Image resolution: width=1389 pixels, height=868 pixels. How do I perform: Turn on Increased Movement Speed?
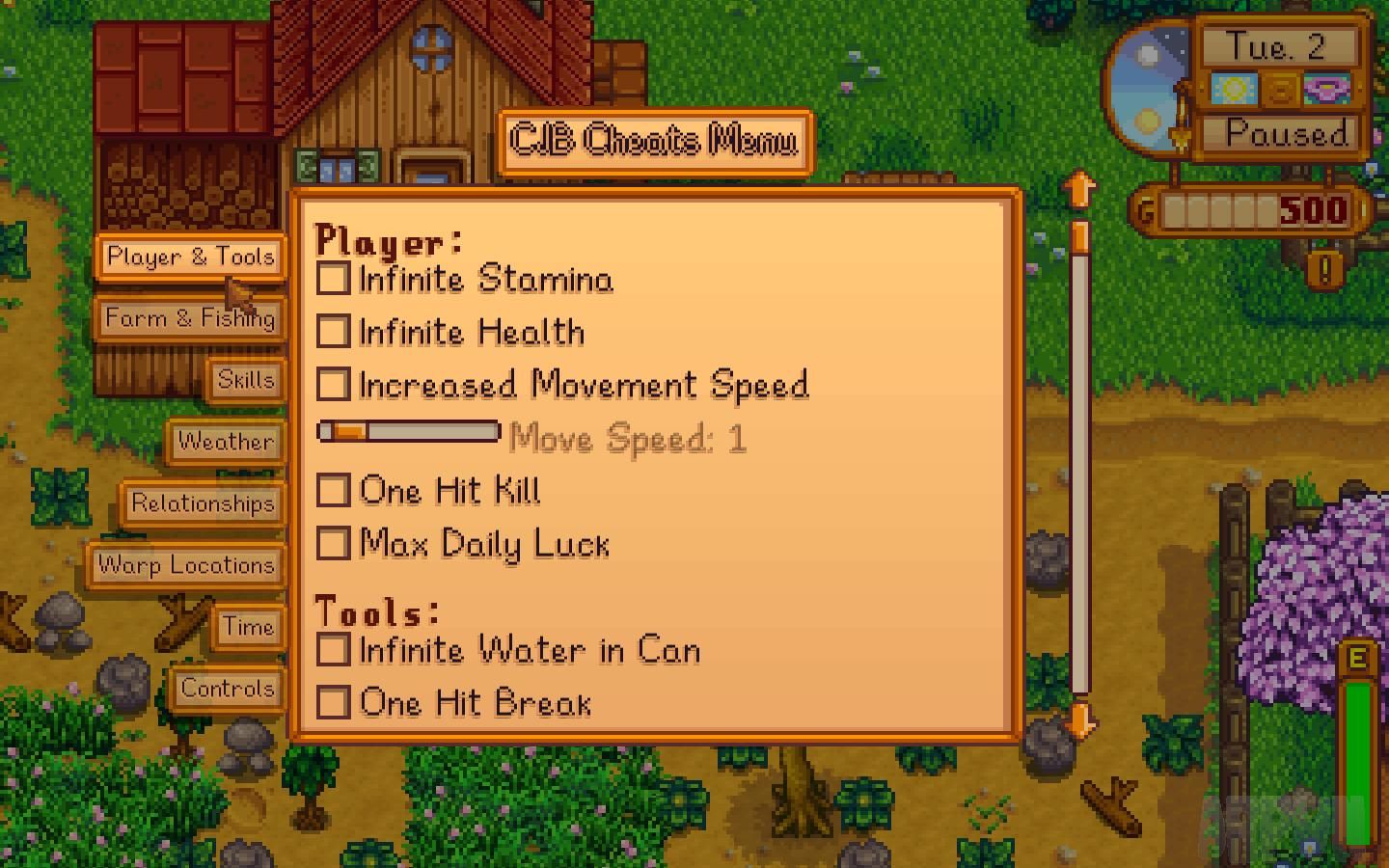[x=333, y=385]
